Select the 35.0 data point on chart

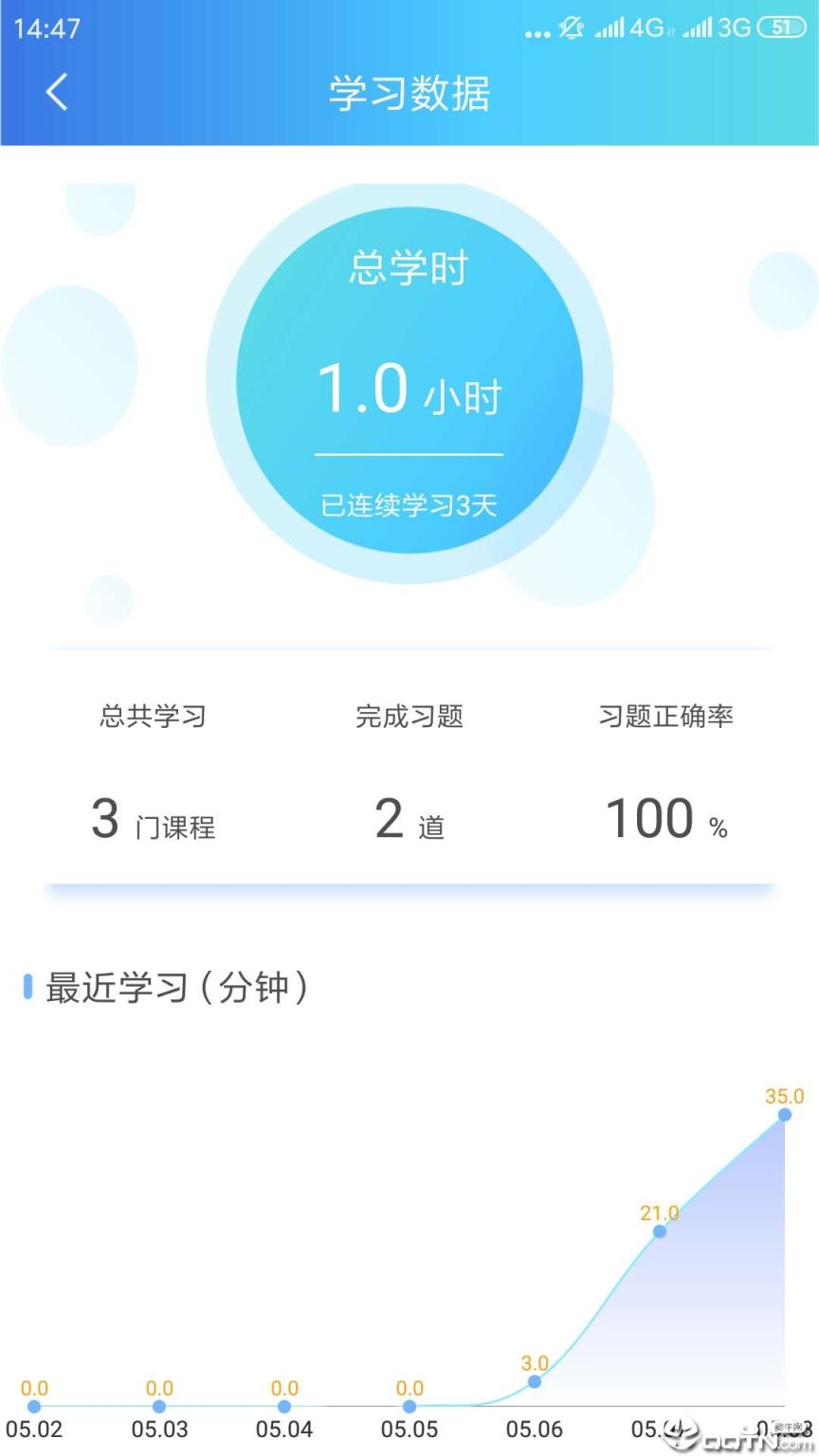[783, 1115]
